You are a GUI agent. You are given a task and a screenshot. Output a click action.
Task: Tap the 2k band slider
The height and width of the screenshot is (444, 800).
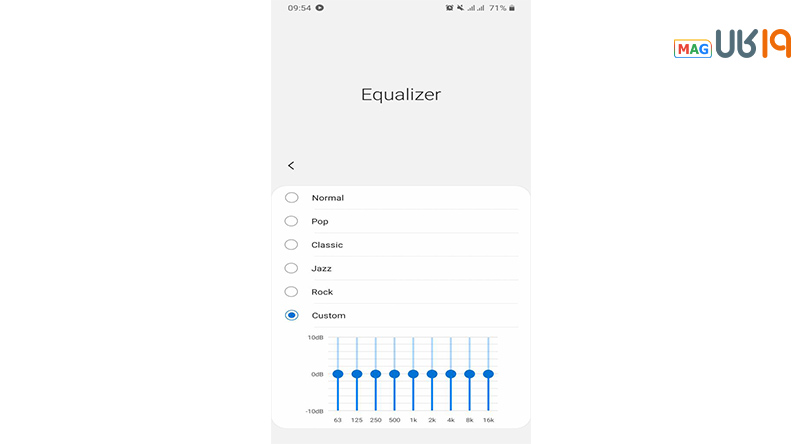[432, 374]
